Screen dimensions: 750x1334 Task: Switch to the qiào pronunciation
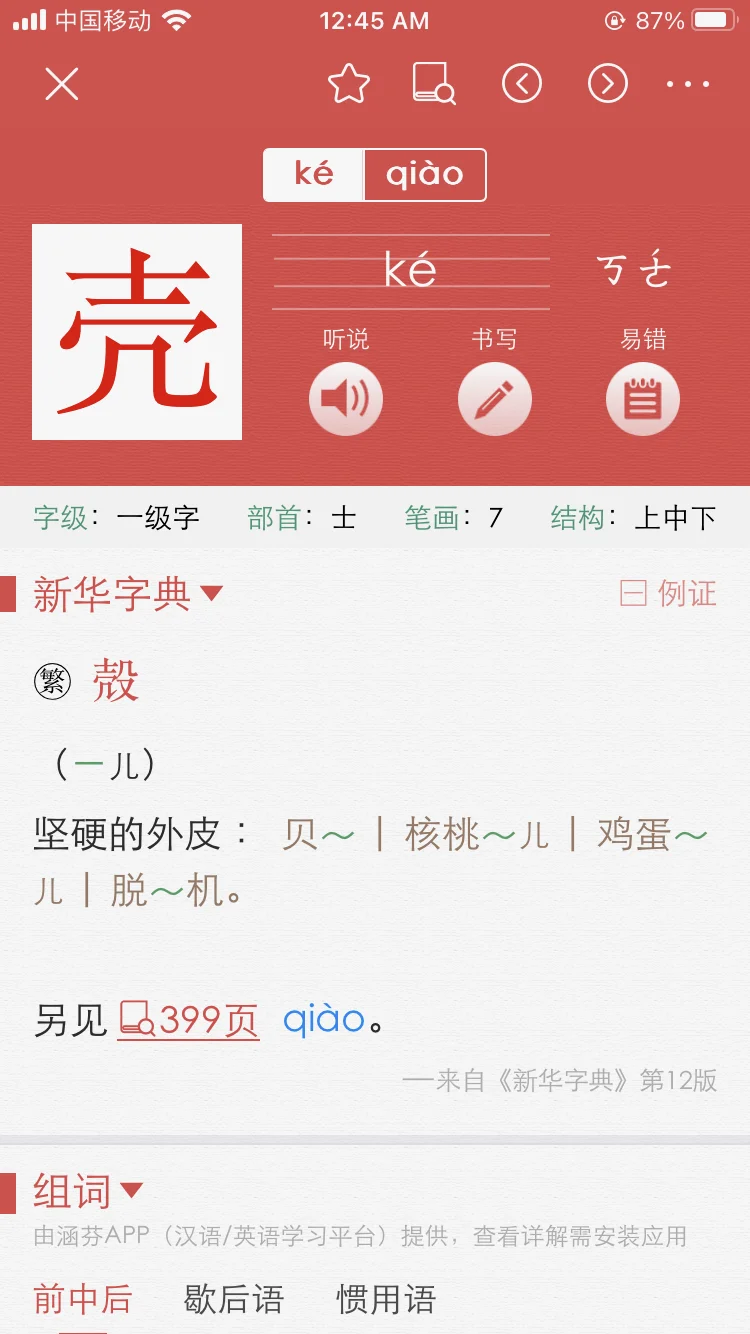pyautogui.click(x=425, y=175)
